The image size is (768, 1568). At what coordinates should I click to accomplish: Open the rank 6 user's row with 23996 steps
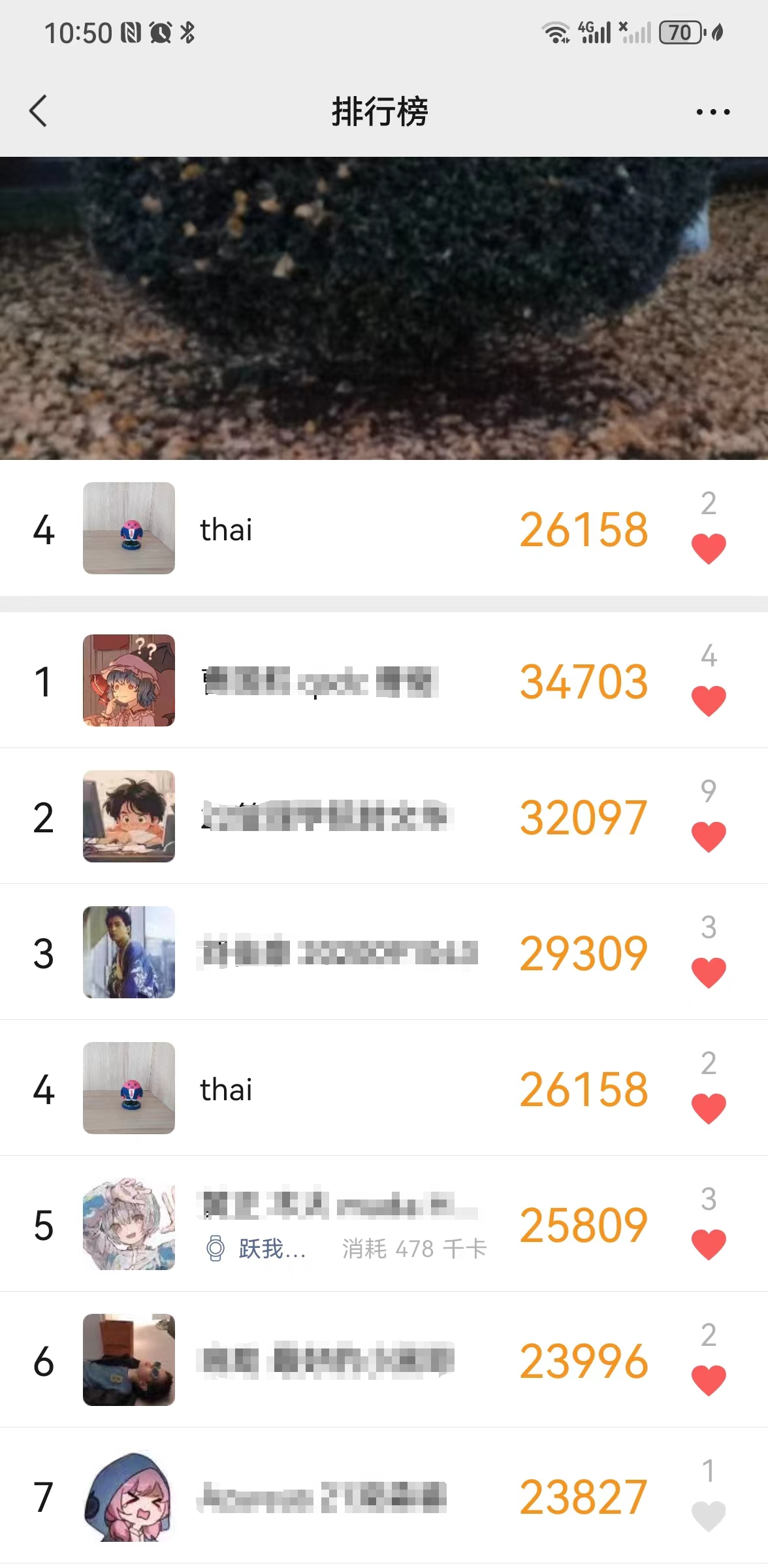[x=327, y=1360]
